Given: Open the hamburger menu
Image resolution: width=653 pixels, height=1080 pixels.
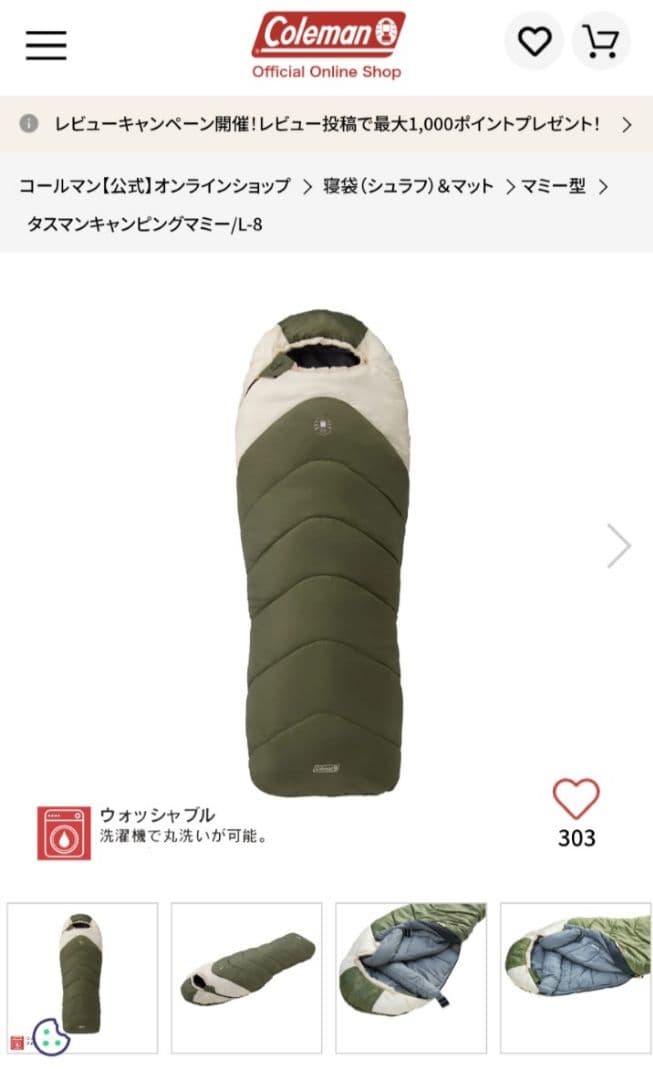Looking at the screenshot, I should [x=46, y=45].
